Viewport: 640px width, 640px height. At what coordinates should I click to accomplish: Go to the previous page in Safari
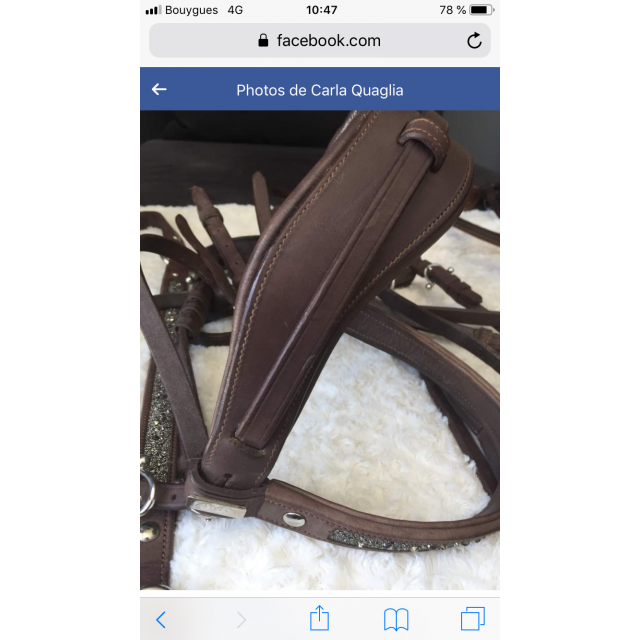161,619
